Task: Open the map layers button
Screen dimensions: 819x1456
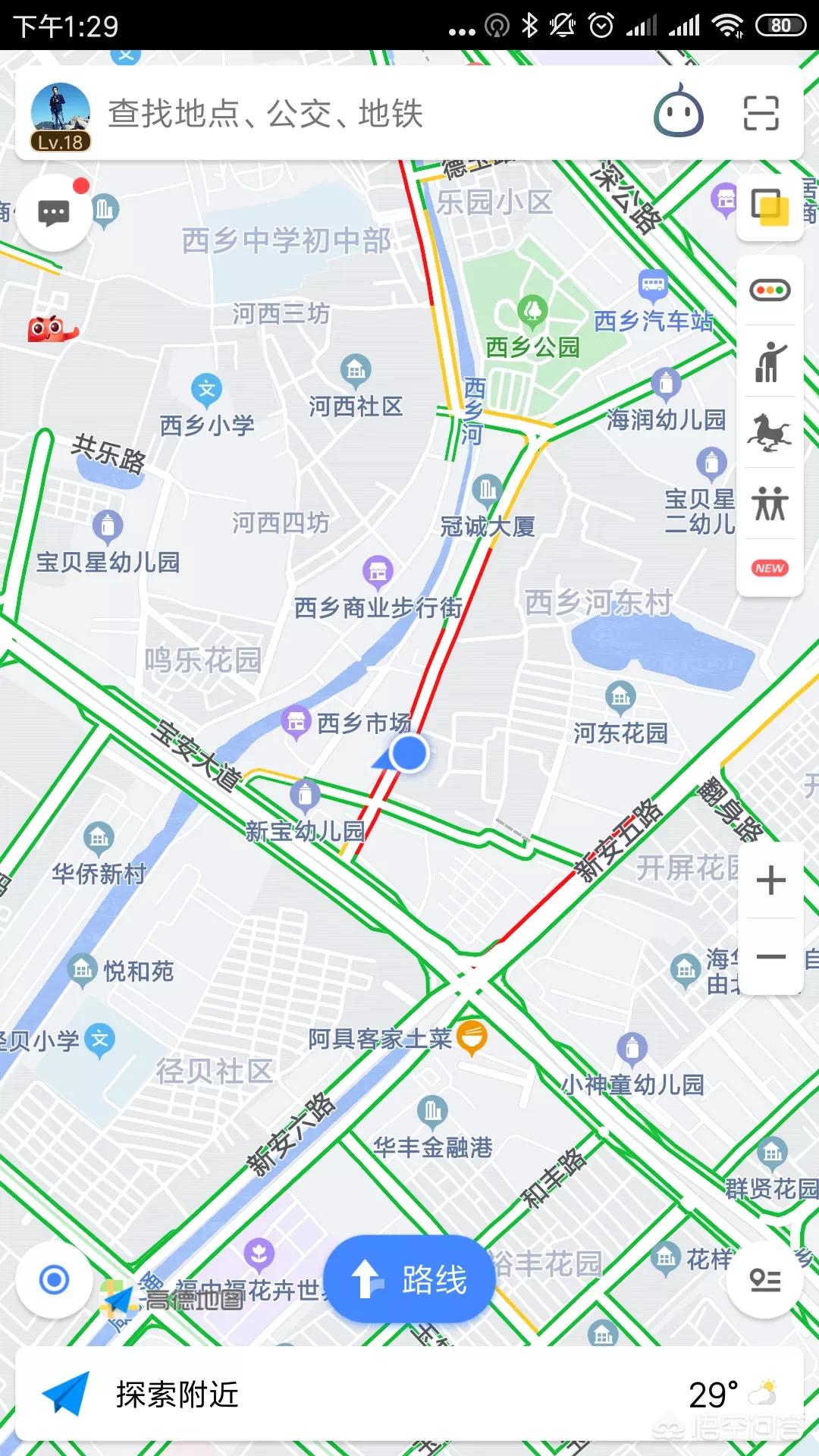Action: [770, 206]
